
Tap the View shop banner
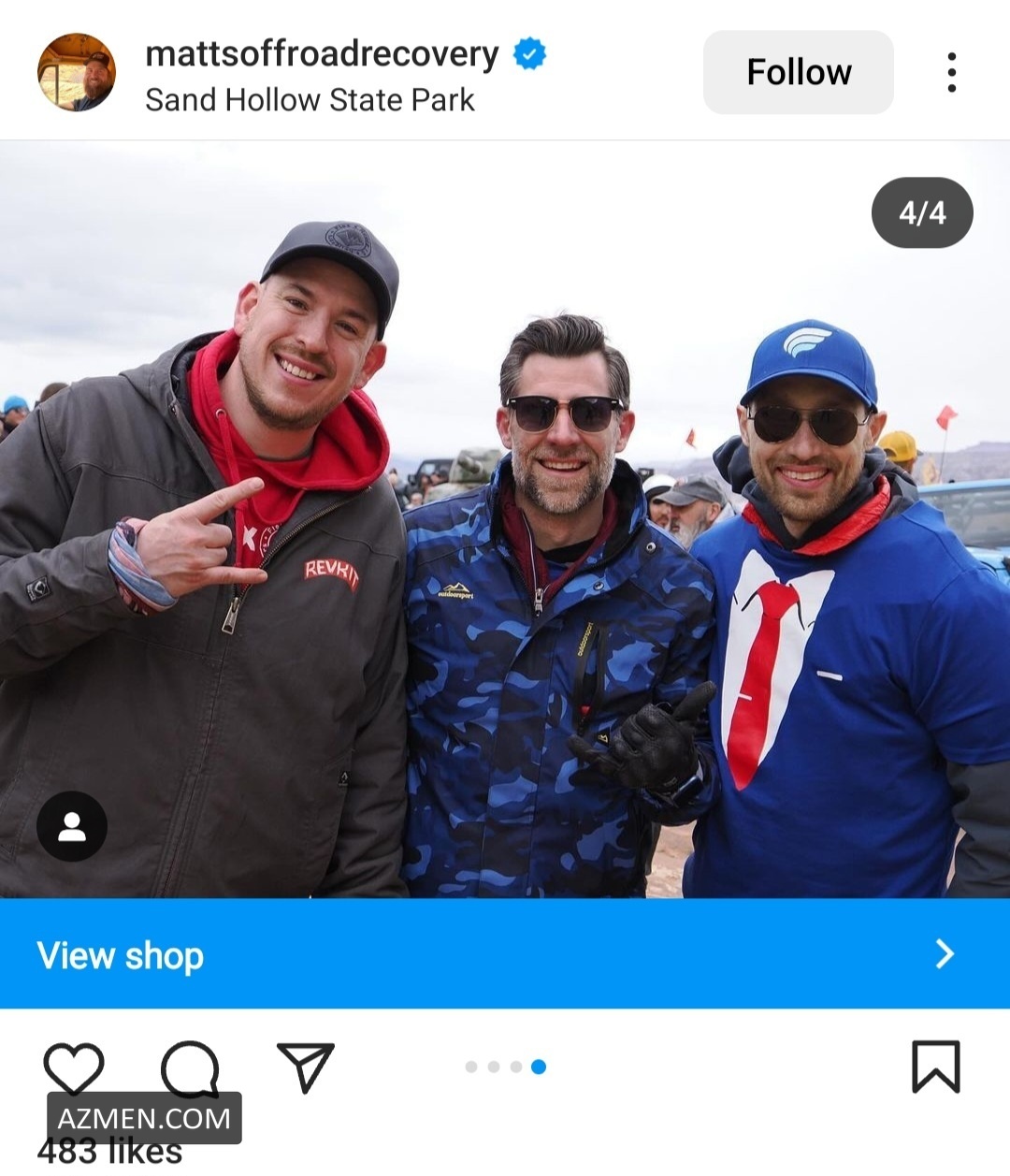pyautogui.click(x=505, y=953)
